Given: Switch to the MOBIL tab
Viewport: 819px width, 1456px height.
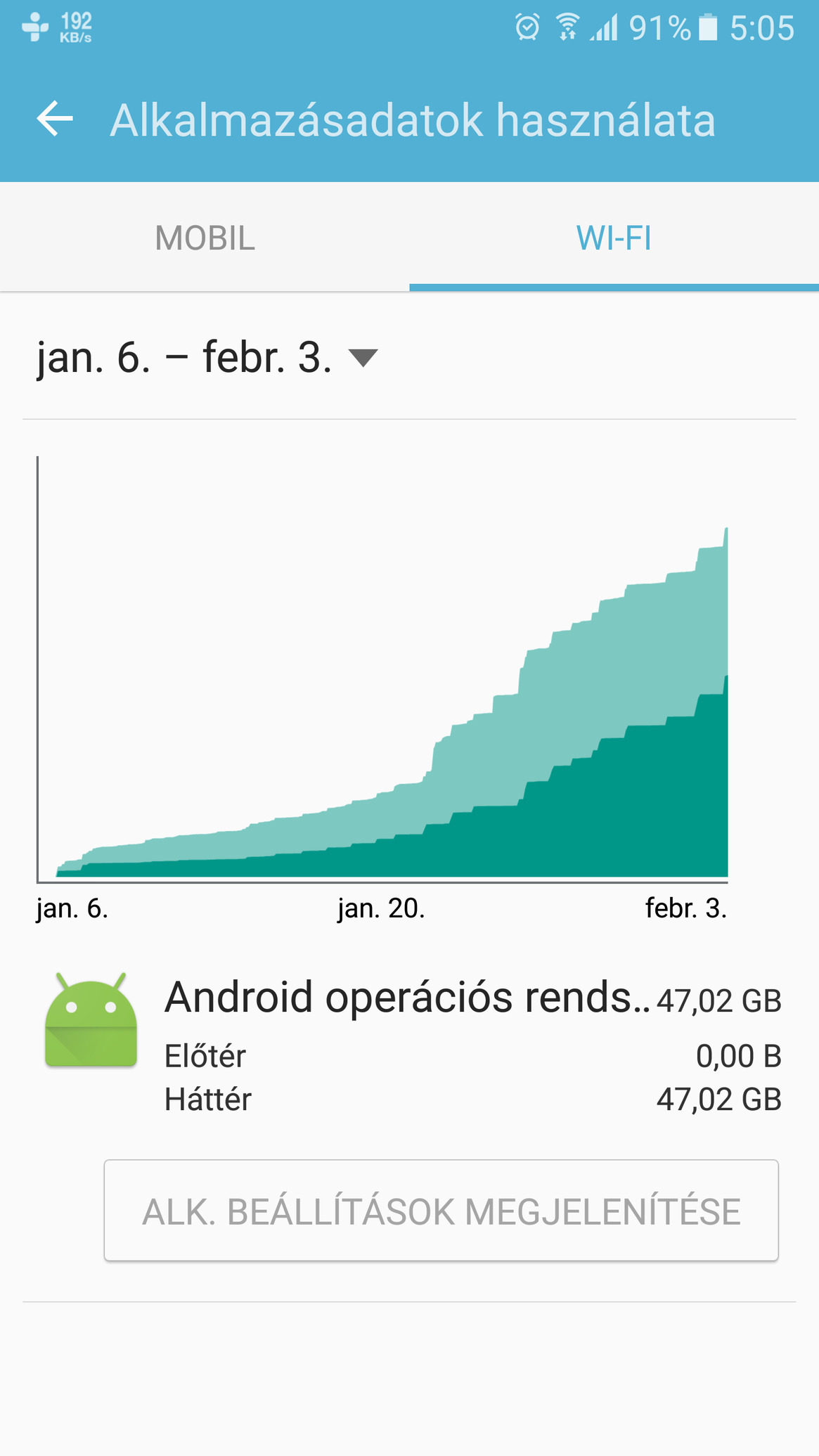Looking at the screenshot, I should click(205, 237).
